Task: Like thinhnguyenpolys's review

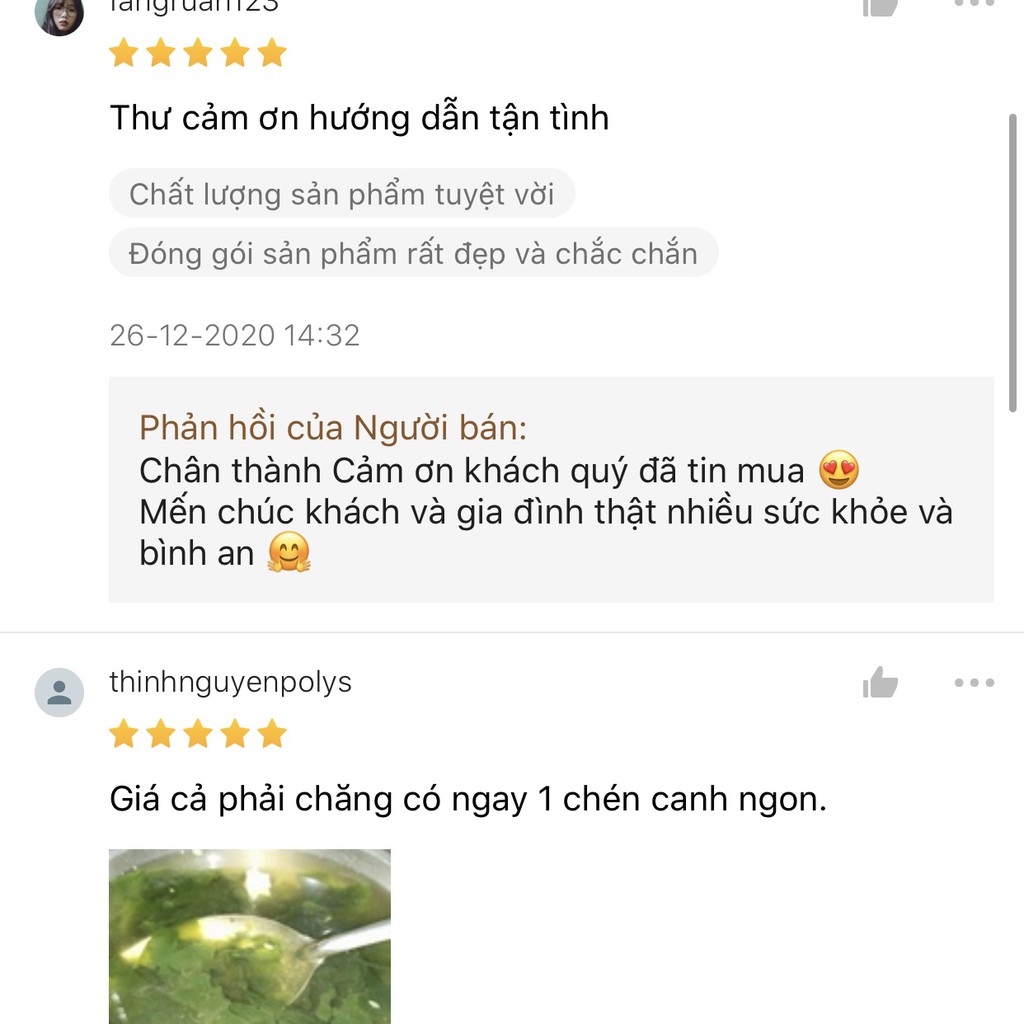Action: [880, 683]
